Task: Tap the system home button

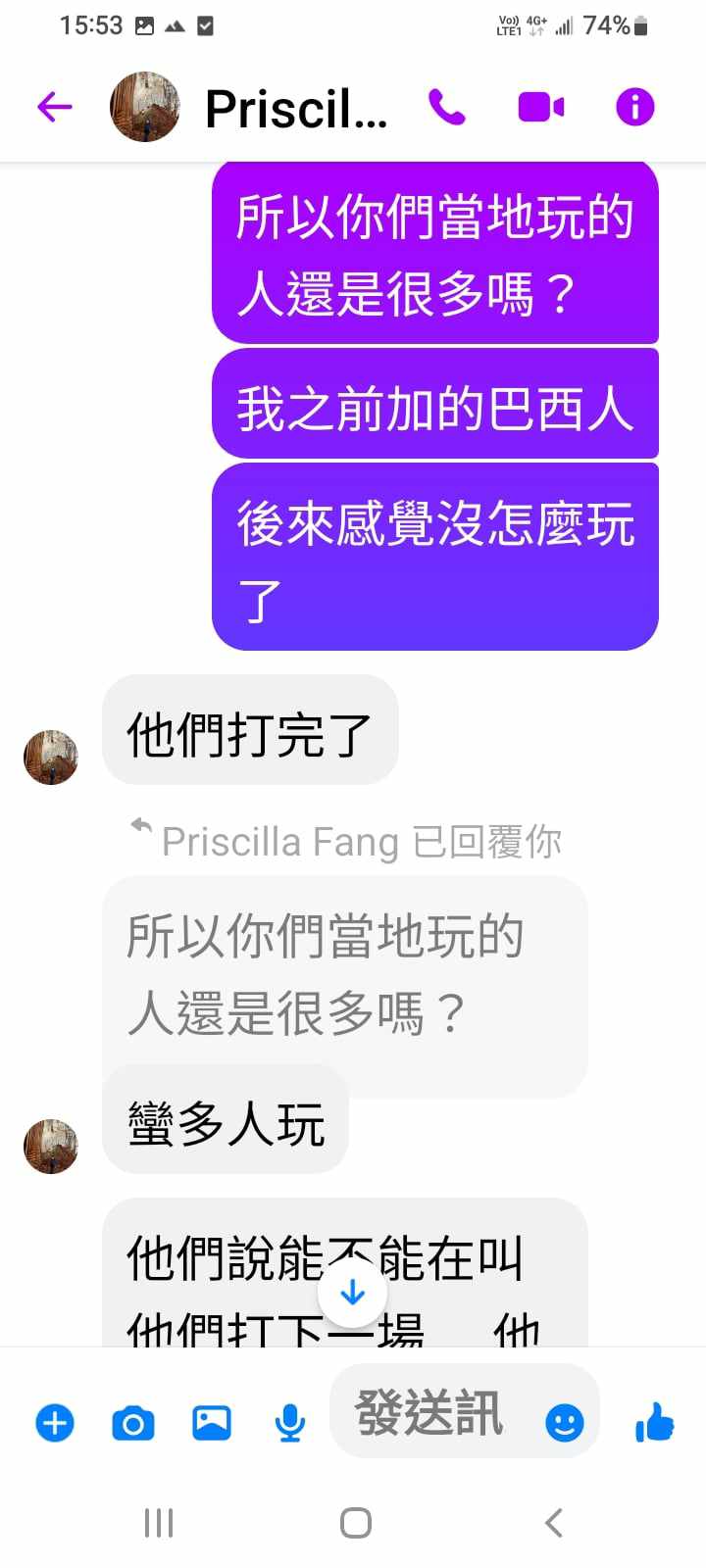Action: (x=355, y=1523)
